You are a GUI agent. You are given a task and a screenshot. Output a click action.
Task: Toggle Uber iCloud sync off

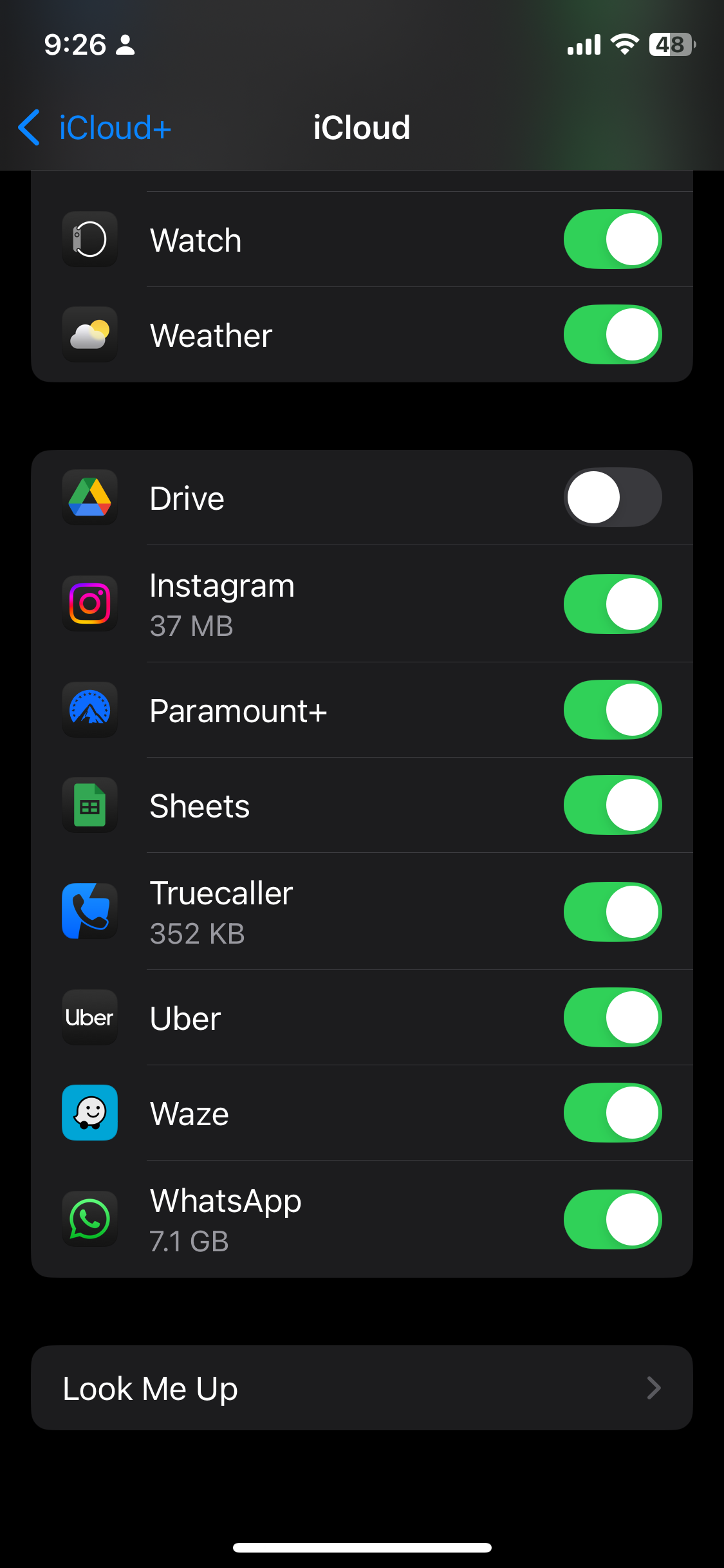(612, 1018)
